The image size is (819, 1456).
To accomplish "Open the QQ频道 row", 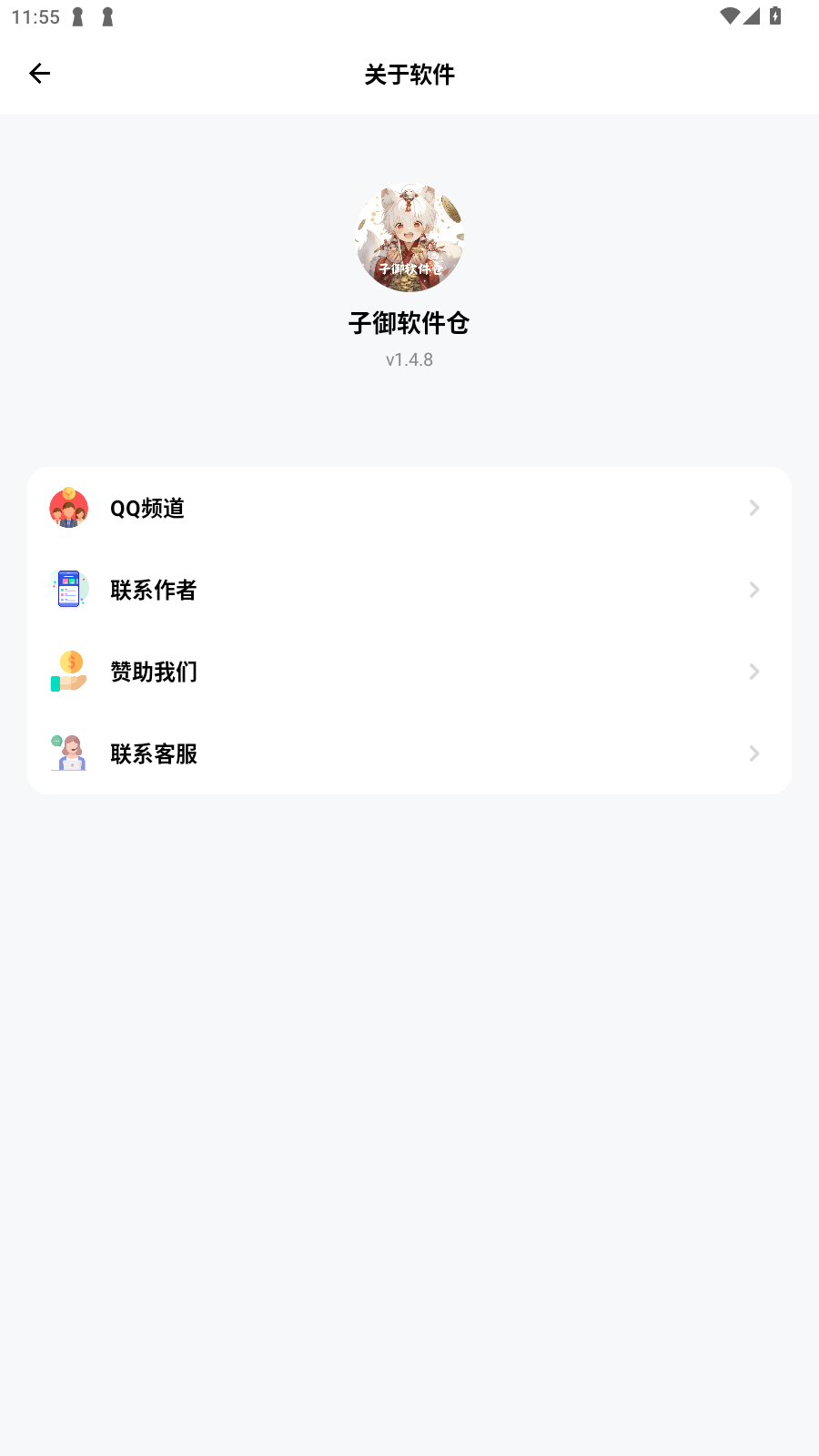I will coord(409,508).
